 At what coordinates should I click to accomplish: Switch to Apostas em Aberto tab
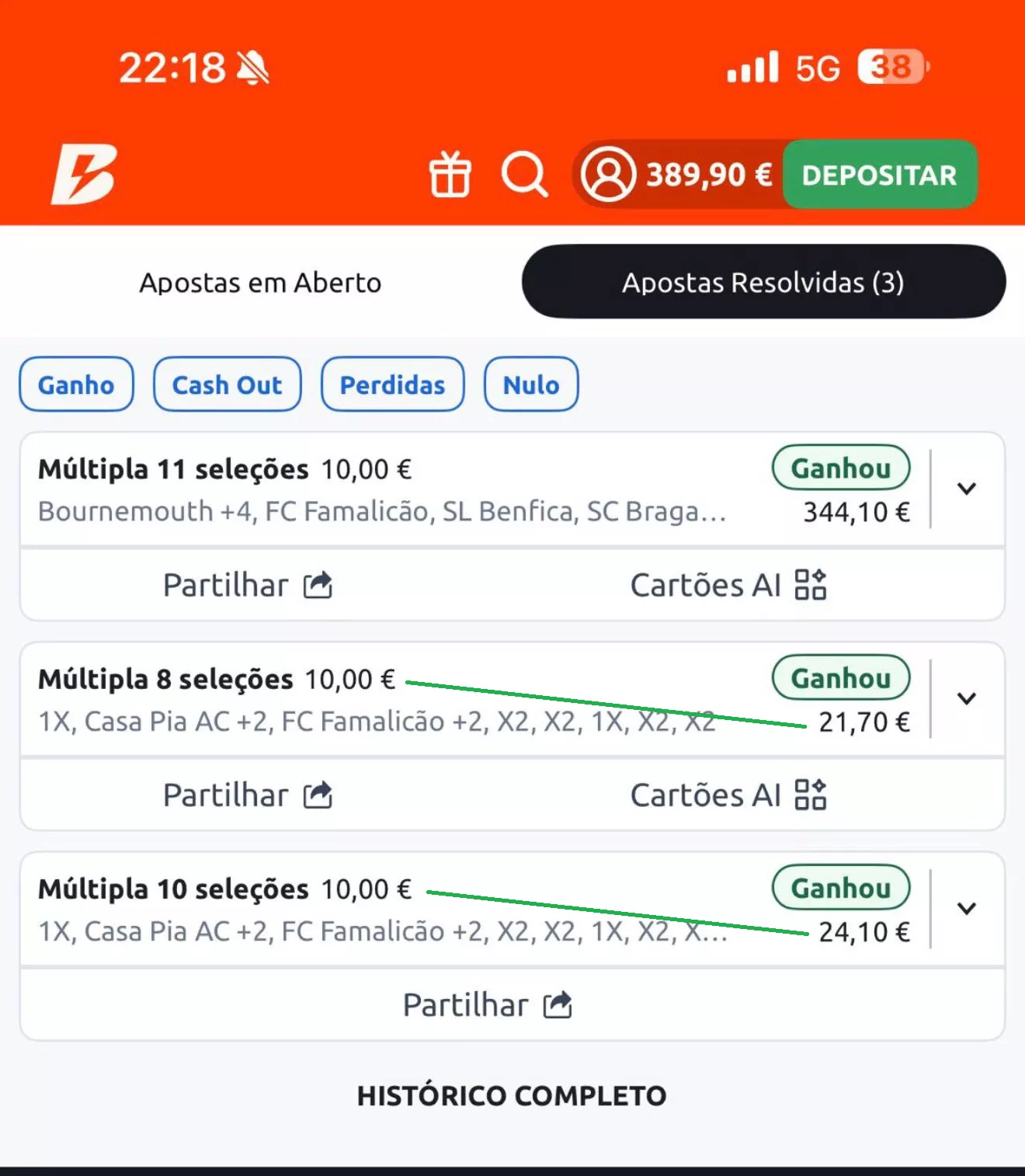[260, 283]
